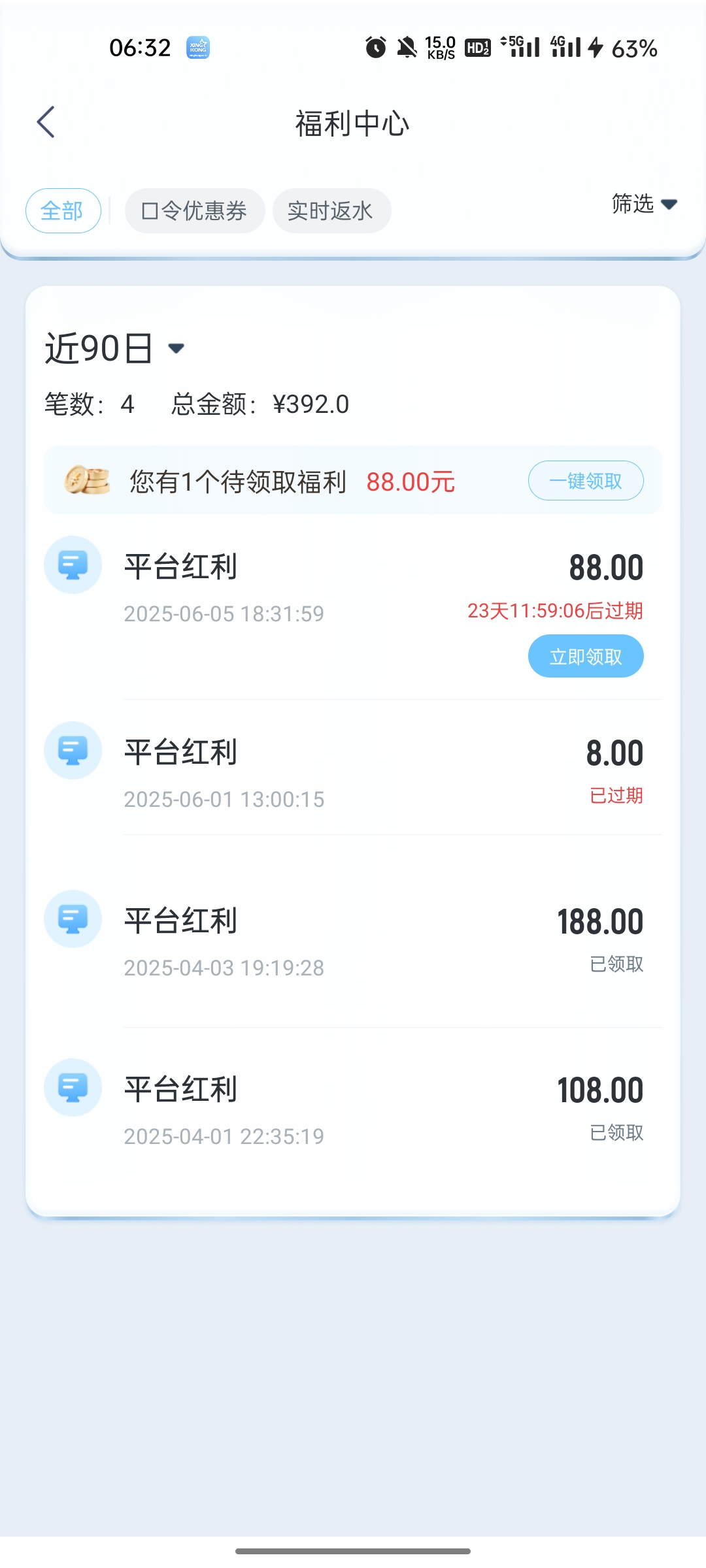Expand the 近90日 date range dropdown
This screenshot has height=1568, width=706.
[115, 348]
